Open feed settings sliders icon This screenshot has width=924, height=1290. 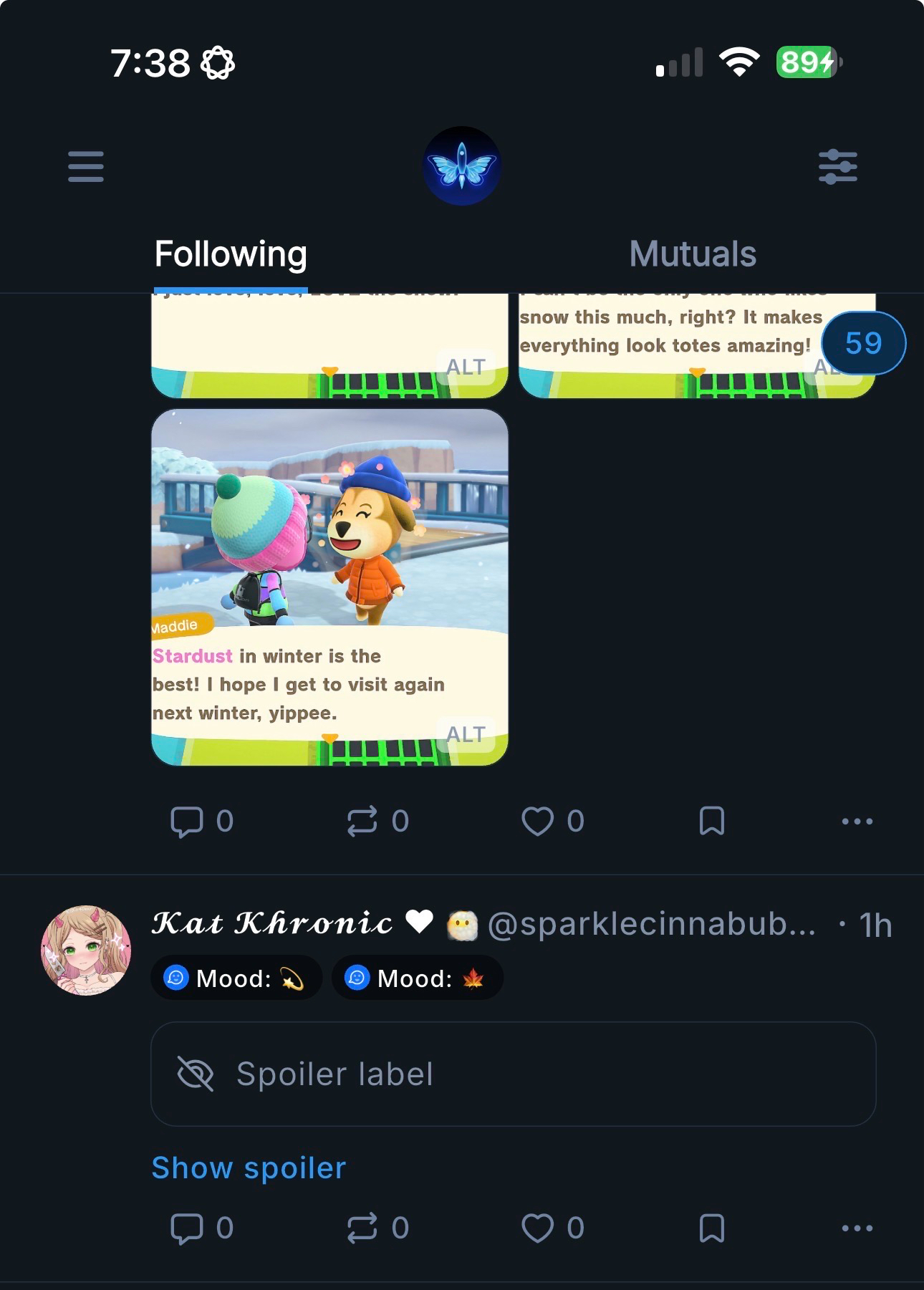point(837,167)
